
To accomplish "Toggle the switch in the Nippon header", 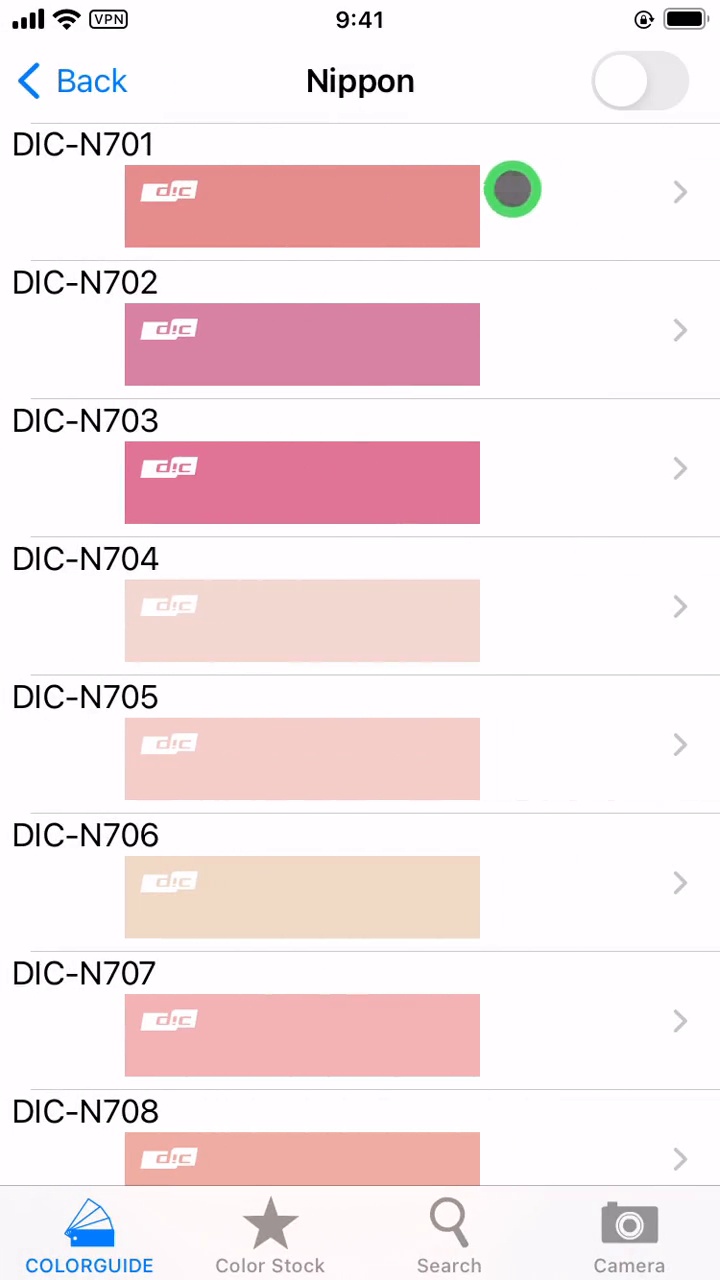I will click(640, 81).
